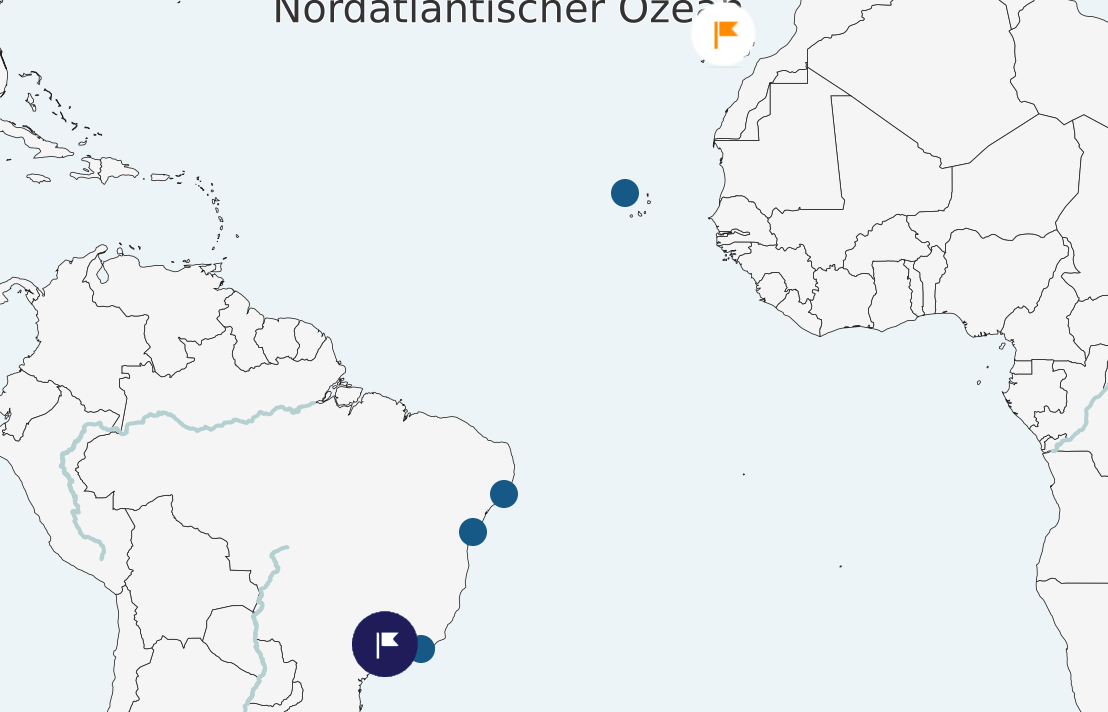Select the dark navy flag marker in Brazil
The image size is (1108, 712).
(385, 644)
